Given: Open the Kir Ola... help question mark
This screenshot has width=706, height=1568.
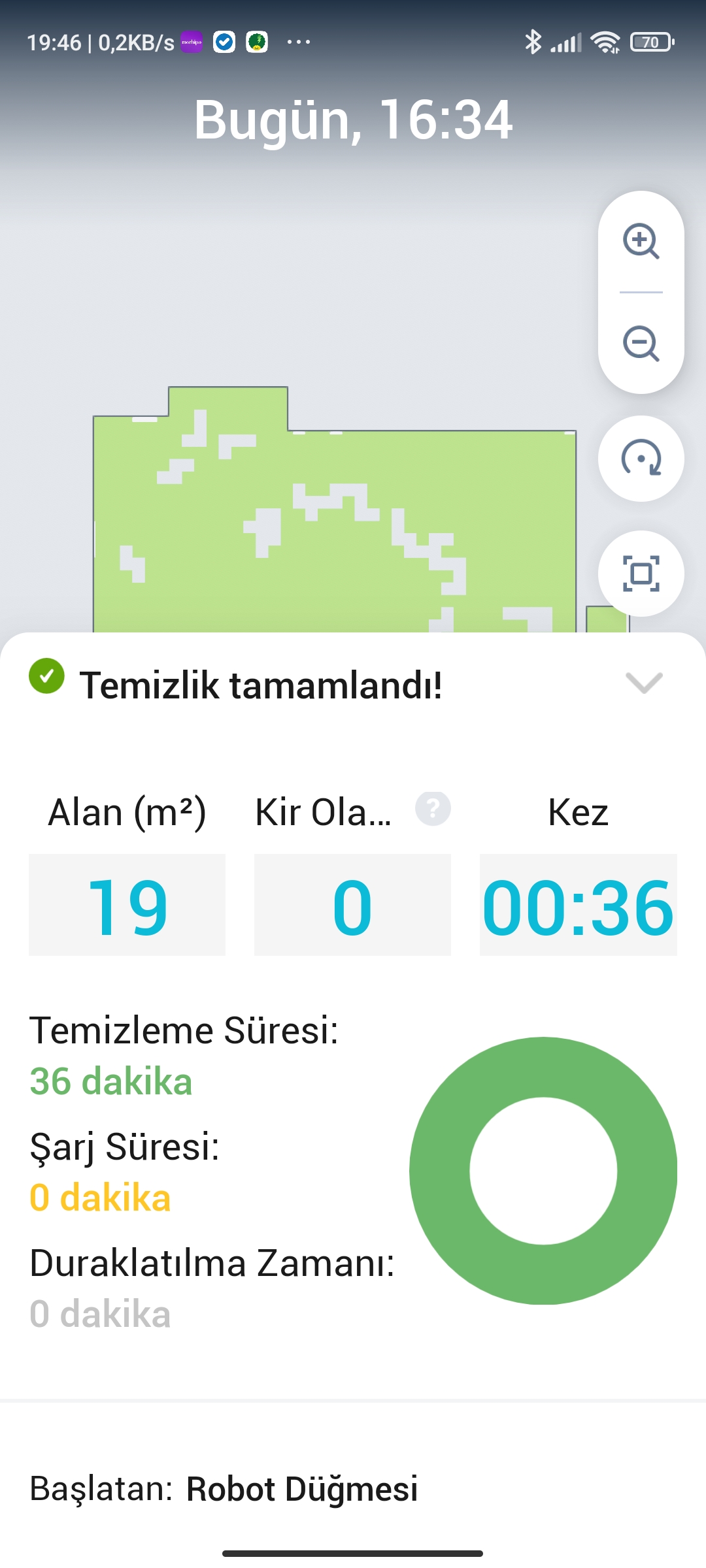Looking at the screenshot, I should click(x=433, y=809).
